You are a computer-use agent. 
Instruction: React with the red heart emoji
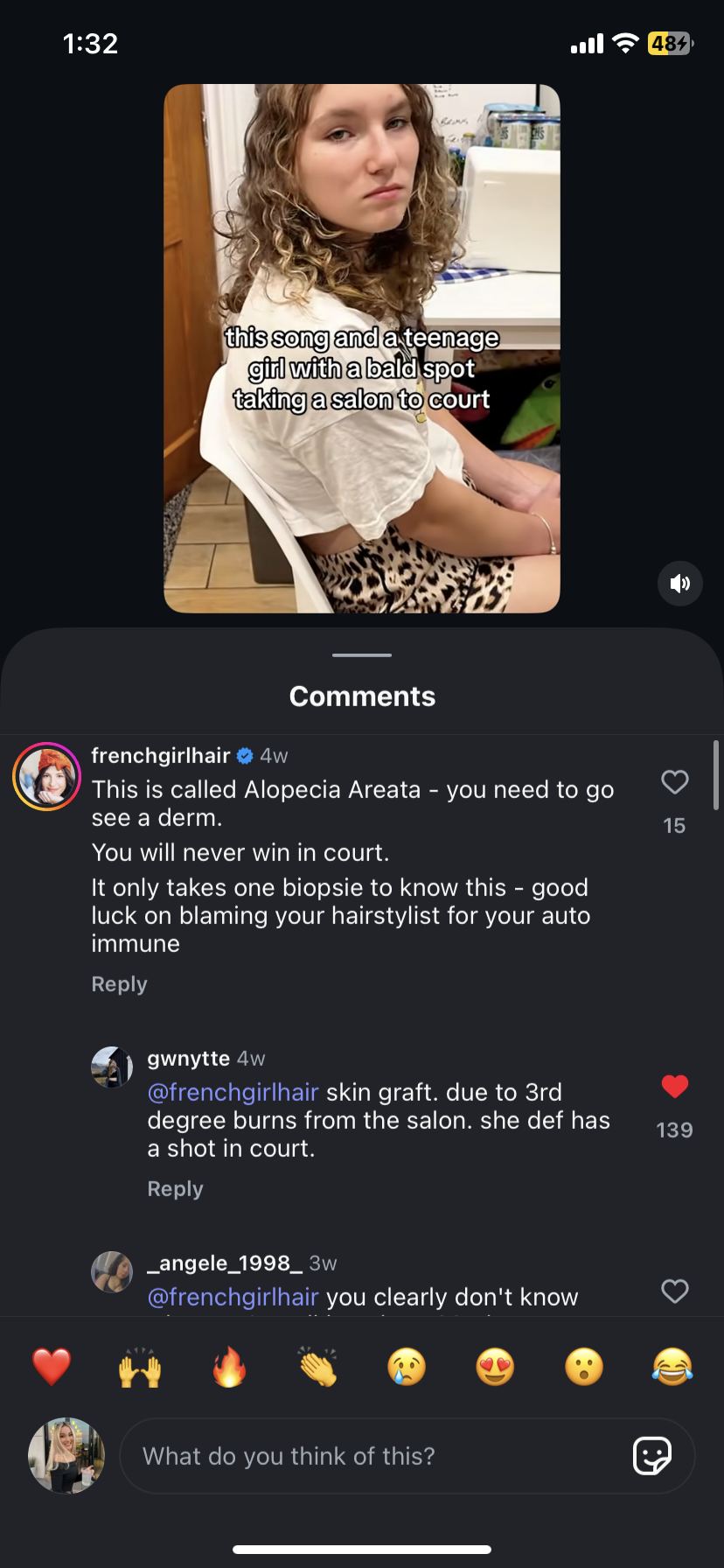52,1367
